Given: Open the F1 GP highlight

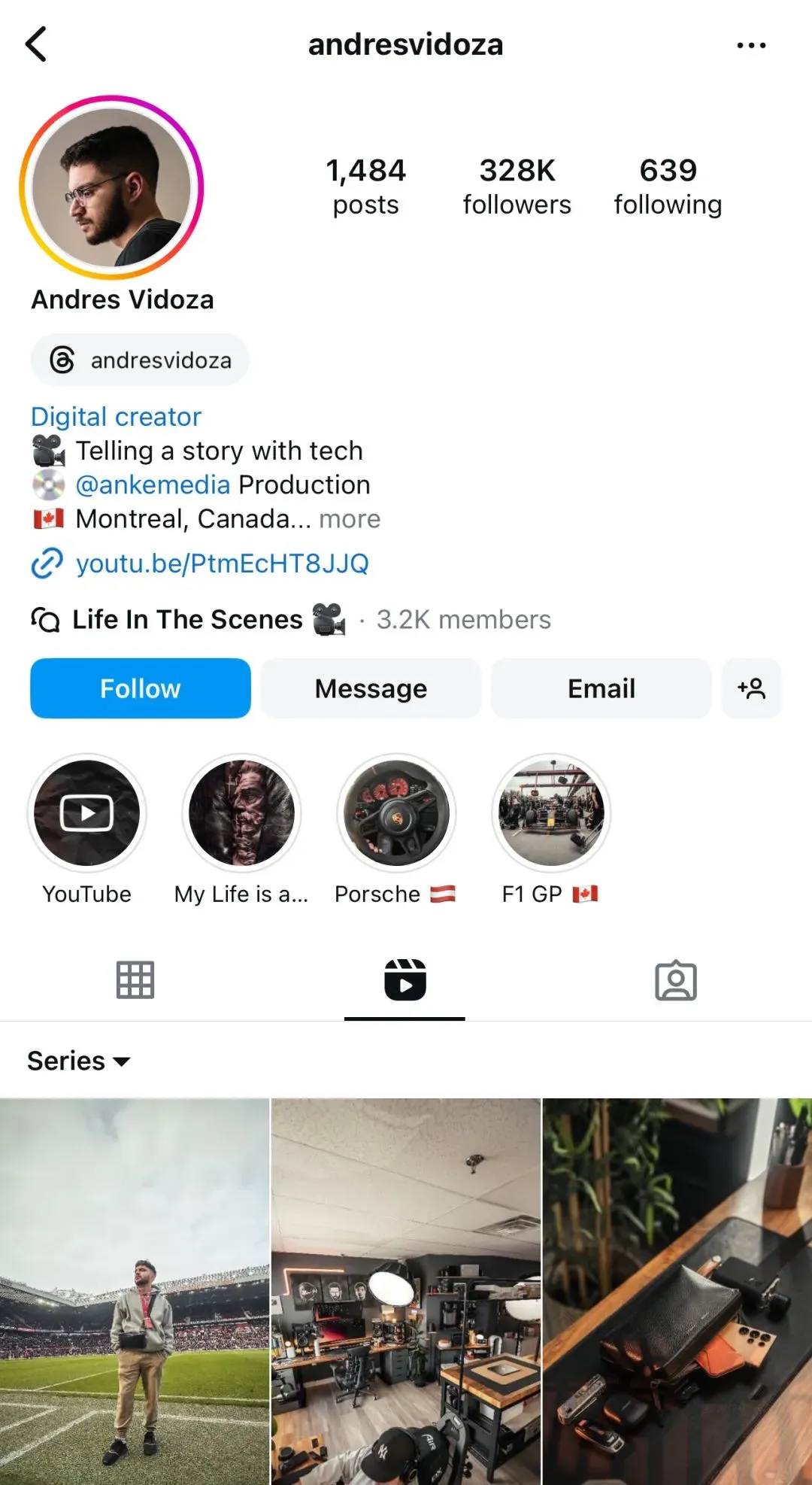Looking at the screenshot, I should (x=551, y=813).
